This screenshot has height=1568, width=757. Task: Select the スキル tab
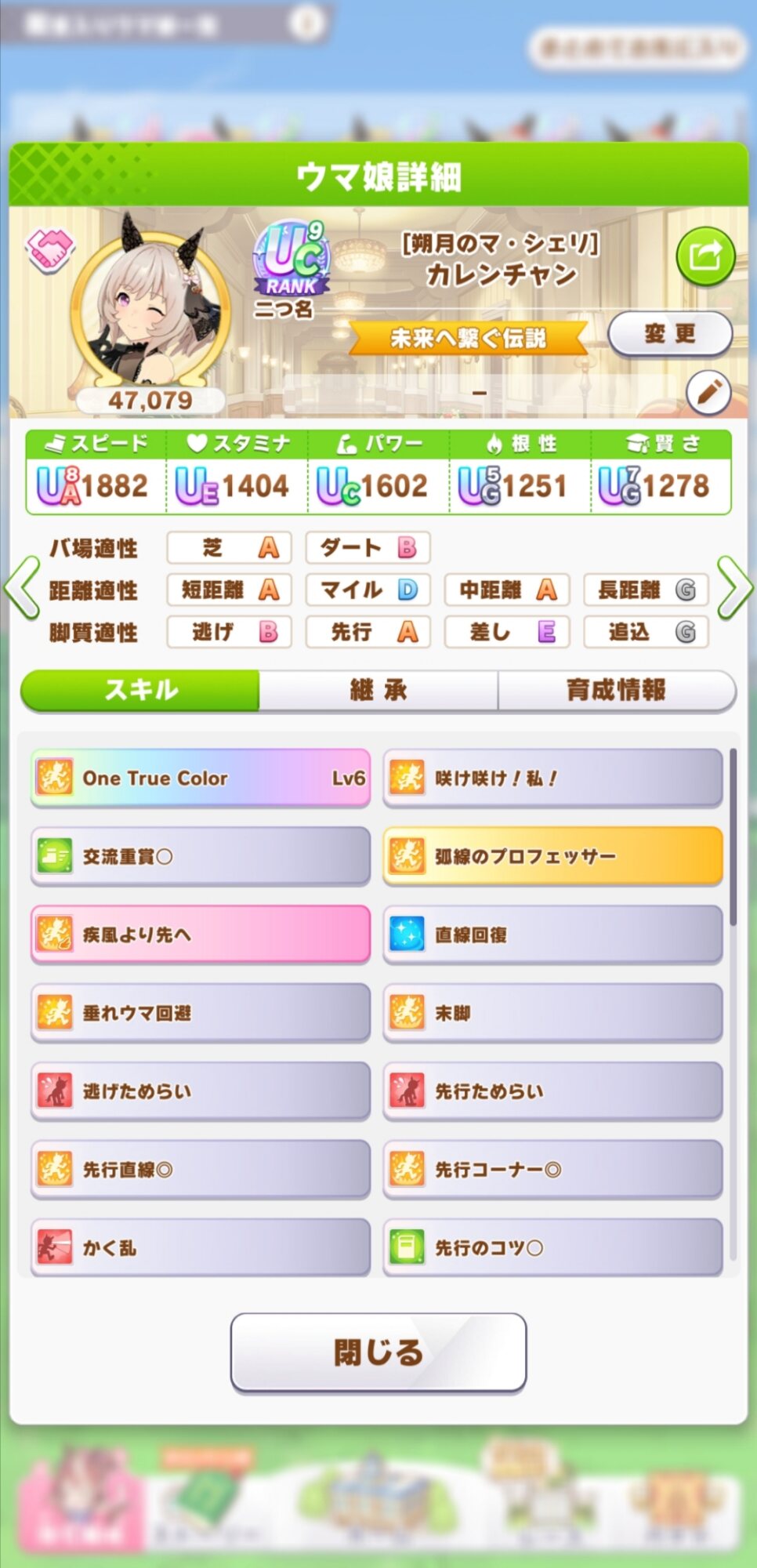point(140,691)
